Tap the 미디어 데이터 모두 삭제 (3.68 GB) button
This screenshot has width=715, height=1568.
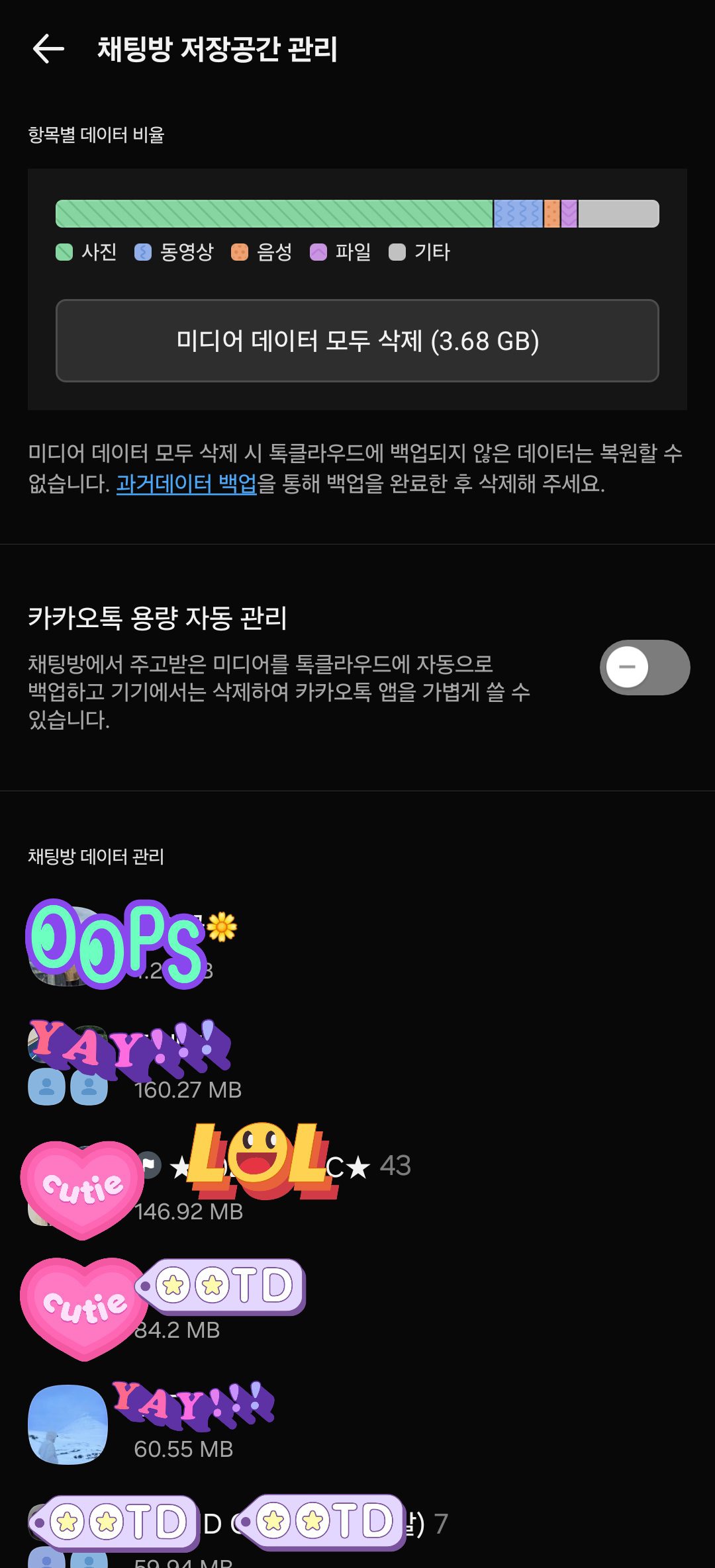pyautogui.click(x=358, y=339)
